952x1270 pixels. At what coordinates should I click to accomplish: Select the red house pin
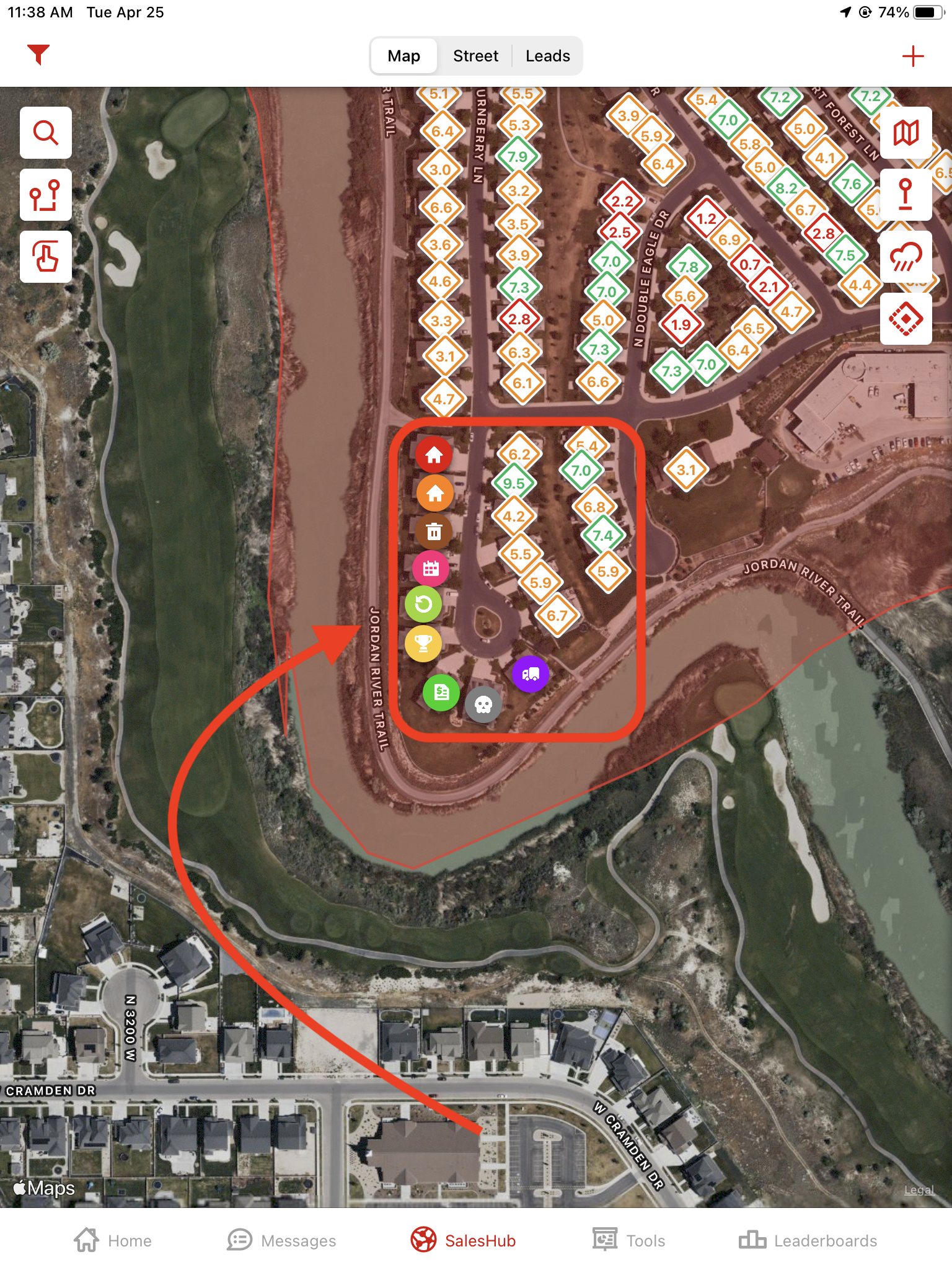coord(434,455)
